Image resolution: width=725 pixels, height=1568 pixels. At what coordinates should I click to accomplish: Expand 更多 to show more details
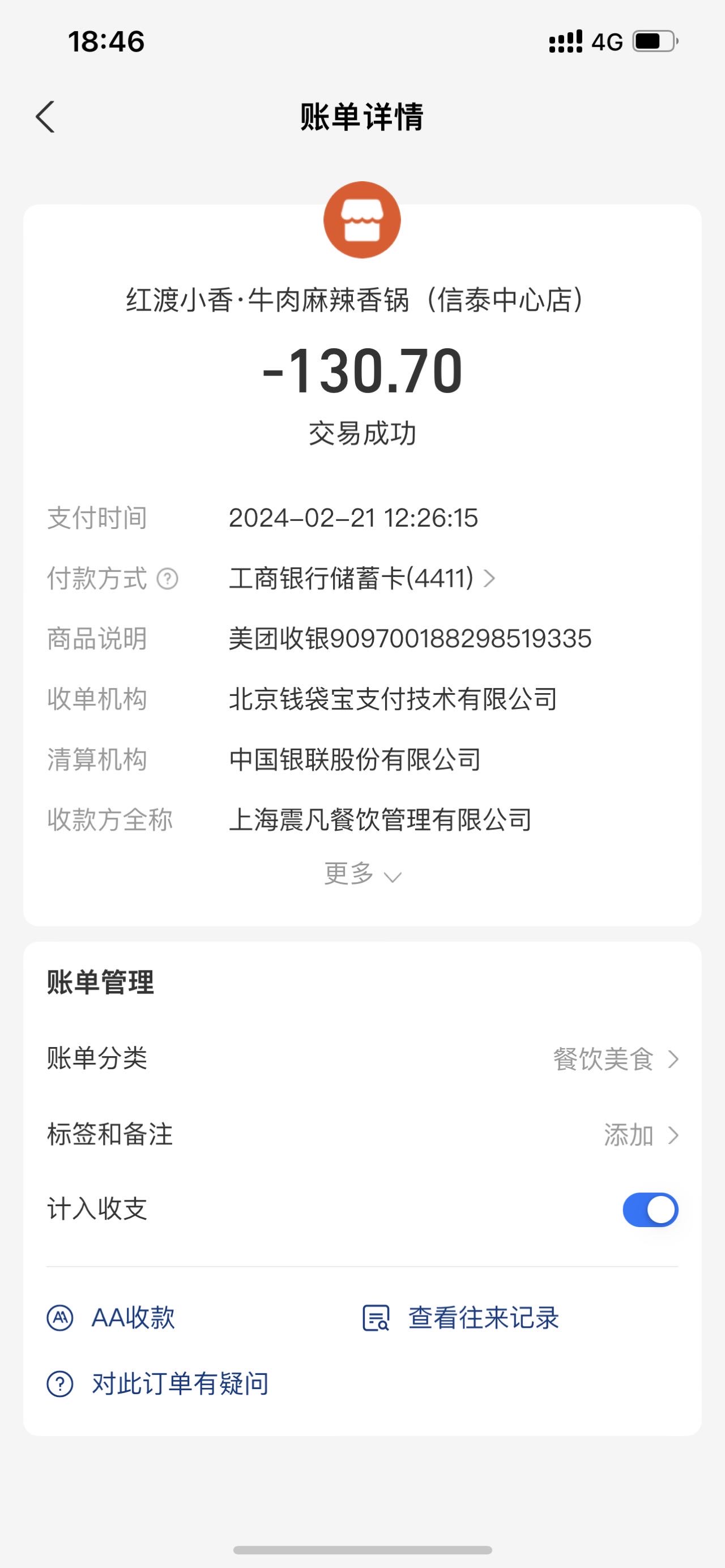point(362,874)
